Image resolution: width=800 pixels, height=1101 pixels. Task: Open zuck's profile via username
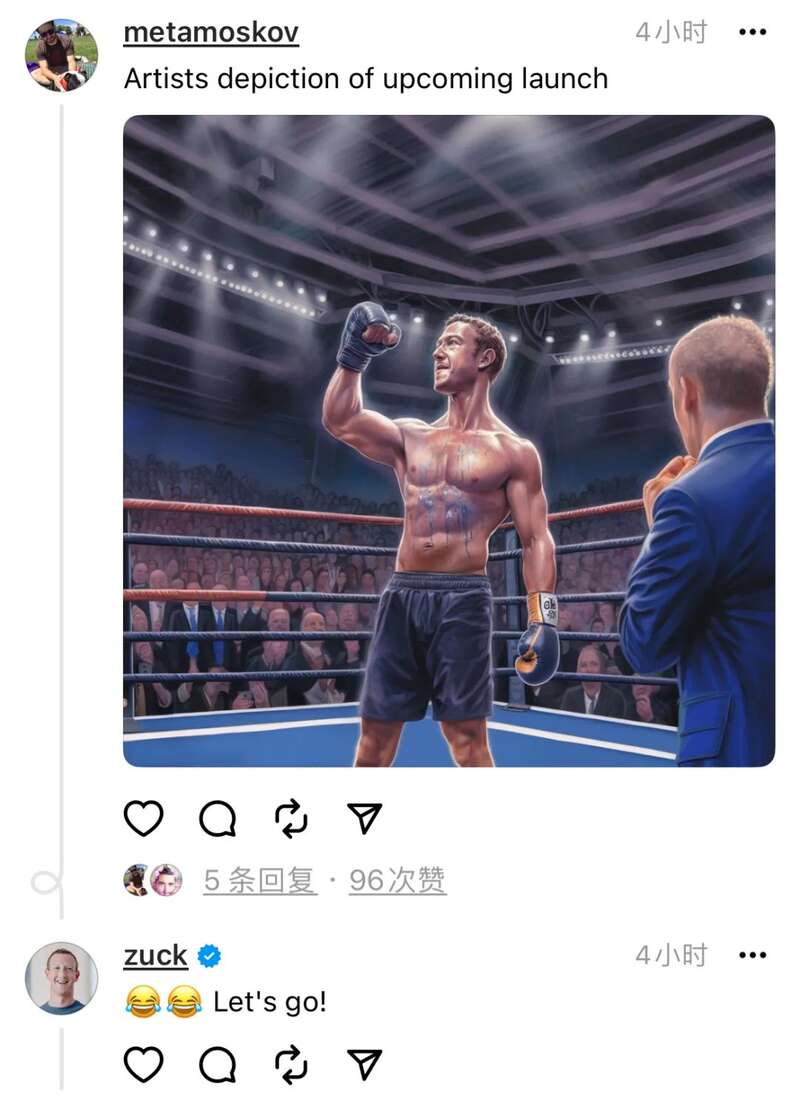[155, 955]
